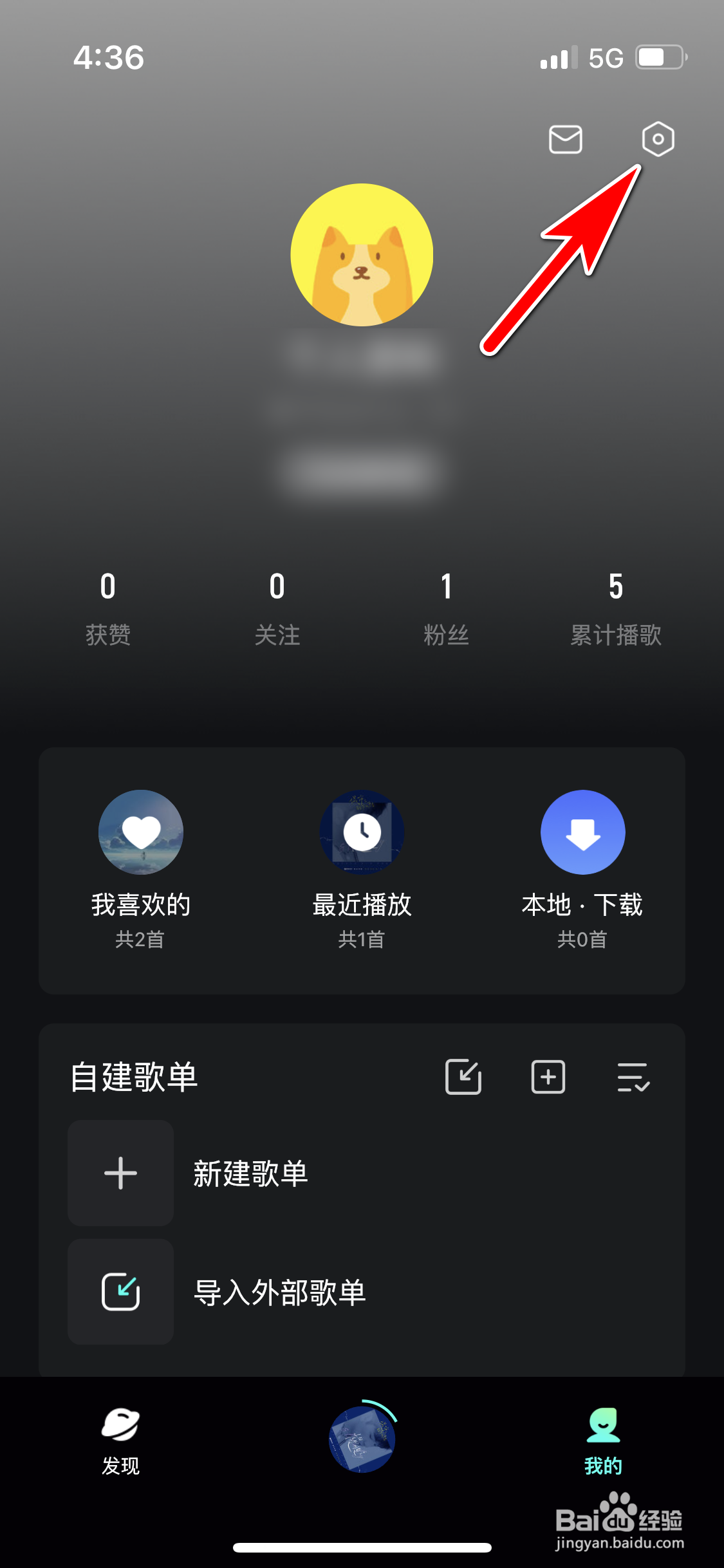Viewport: 724px width, 1568px height.
Task: Tap the plus icon to create a playlist
Action: pos(548,1077)
